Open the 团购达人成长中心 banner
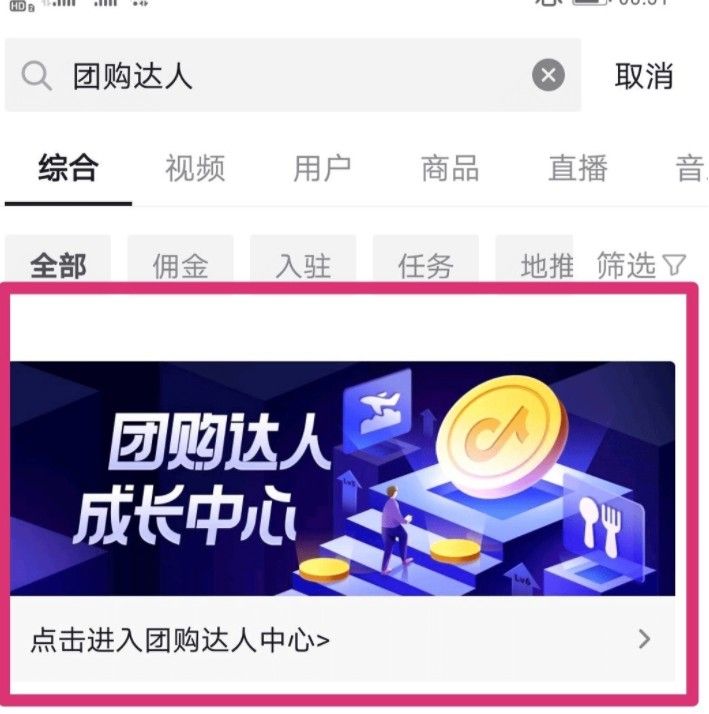The height and width of the screenshot is (714, 709). coord(342,478)
